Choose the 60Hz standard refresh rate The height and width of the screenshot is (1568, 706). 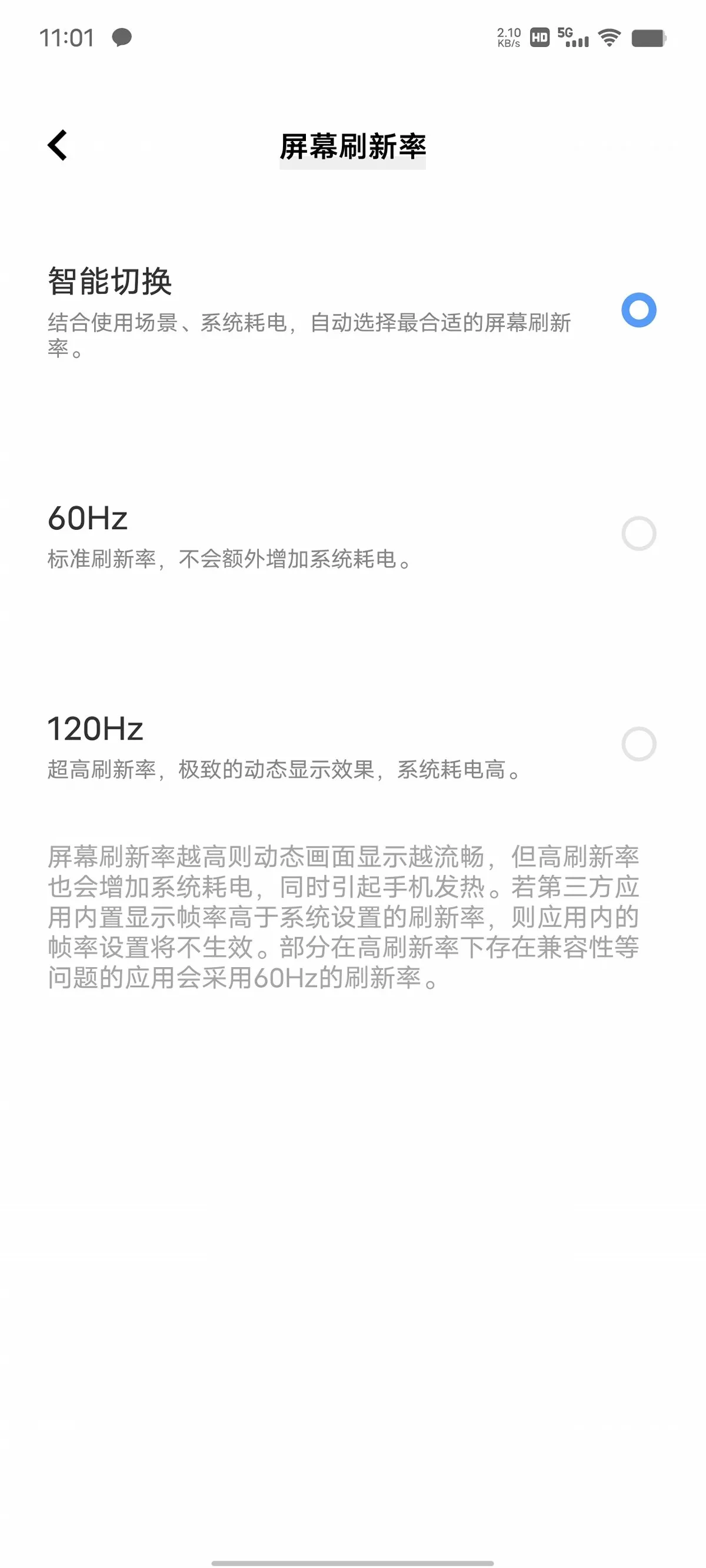click(352, 534)
